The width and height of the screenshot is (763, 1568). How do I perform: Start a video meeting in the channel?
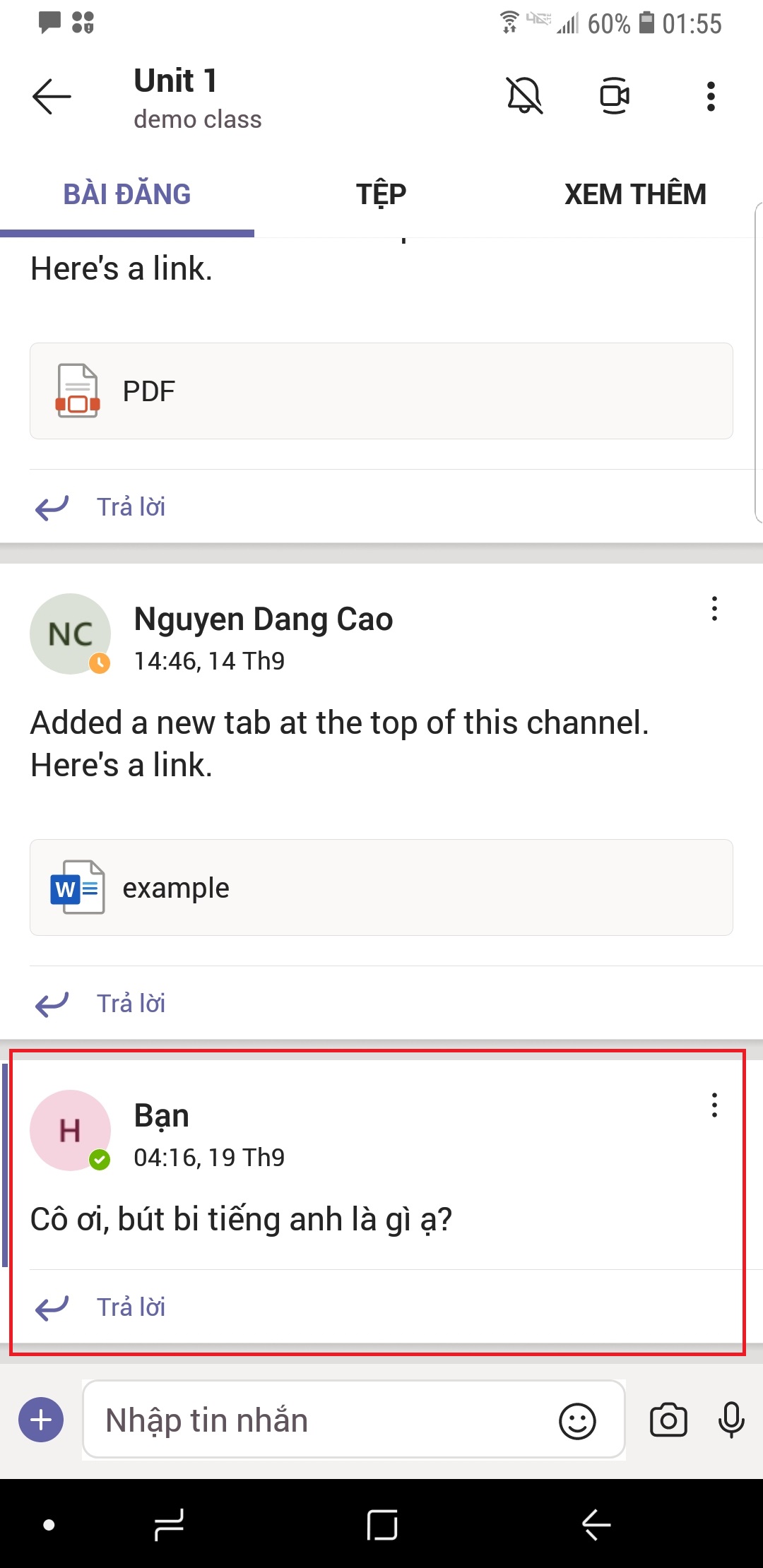click(614, 96)
